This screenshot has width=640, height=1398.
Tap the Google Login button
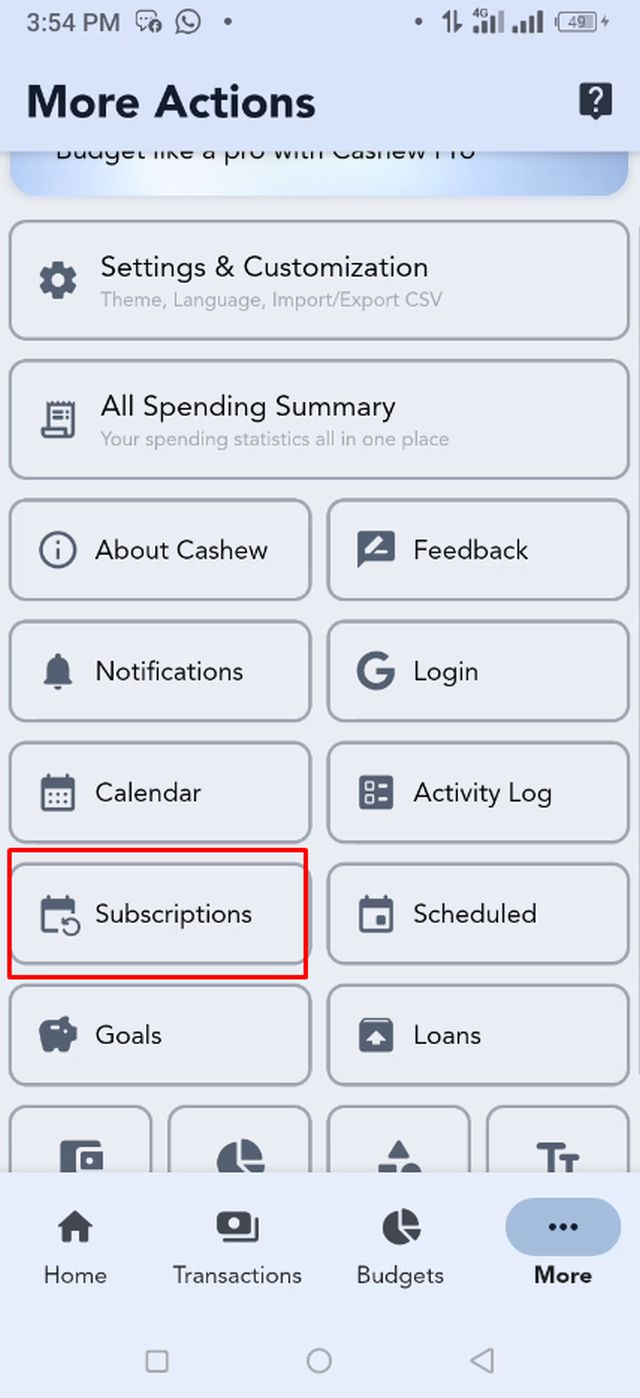click(x=478, y=671)
